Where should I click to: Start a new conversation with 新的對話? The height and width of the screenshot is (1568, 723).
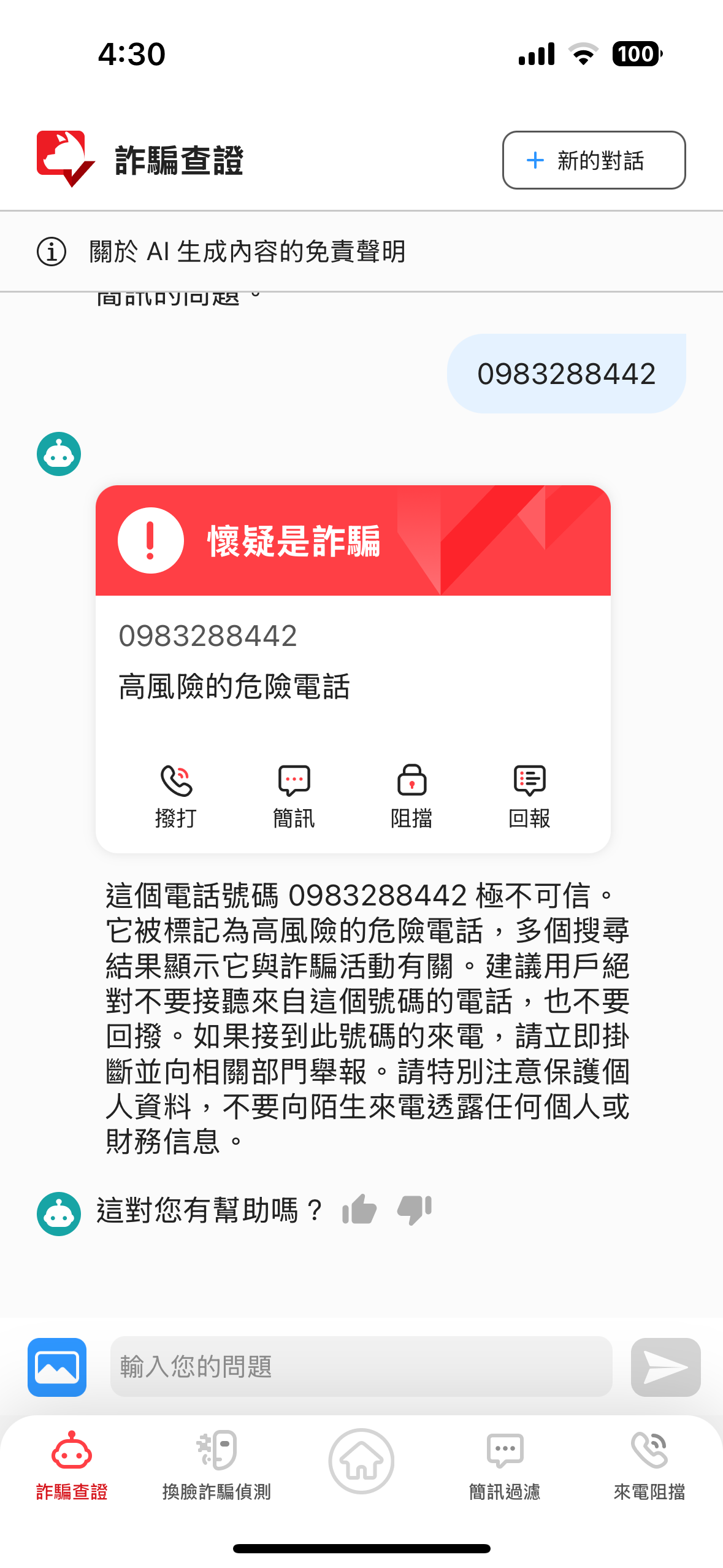(x=594, y=160)
